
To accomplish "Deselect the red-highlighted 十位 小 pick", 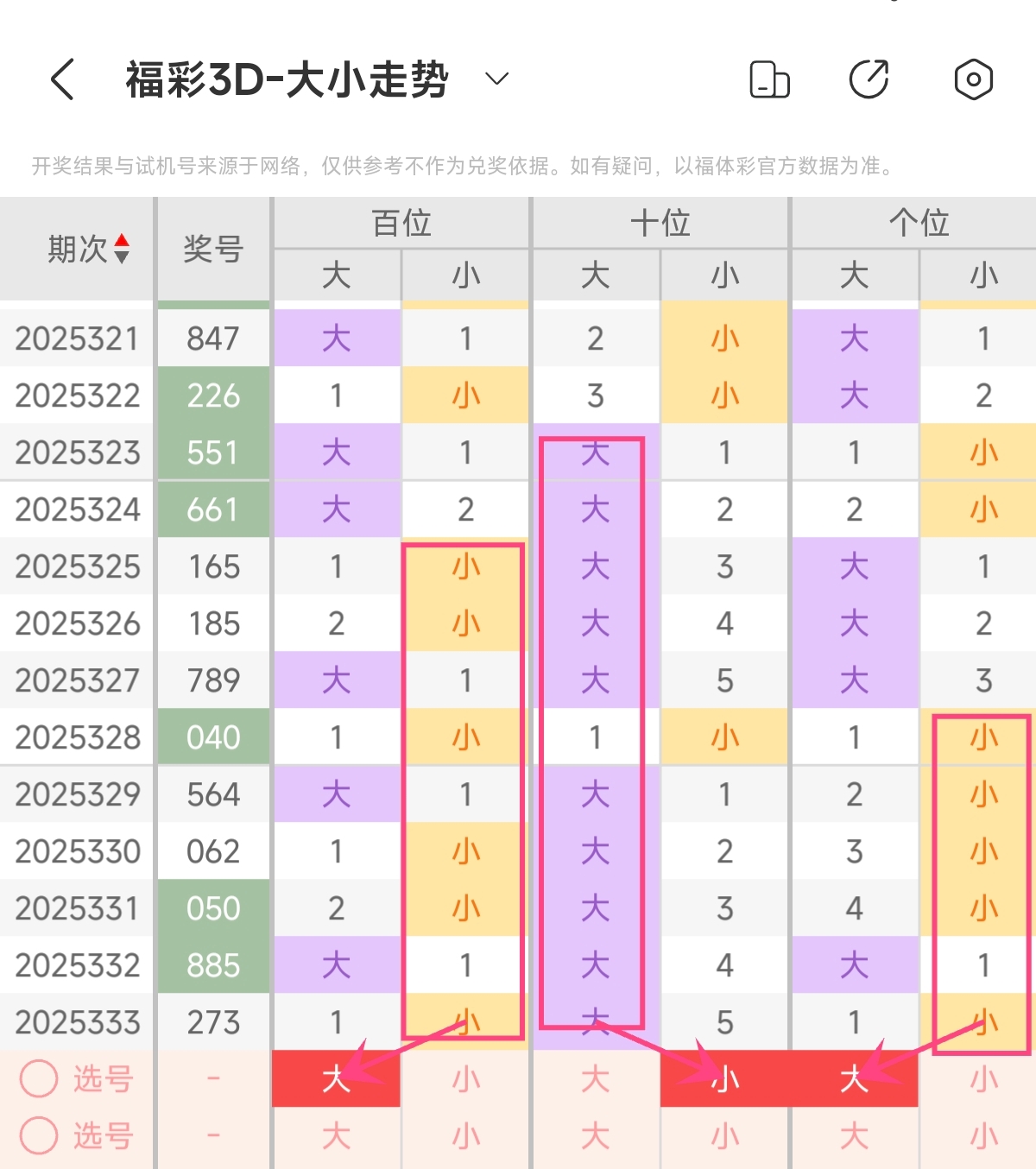I will 724,1078.
